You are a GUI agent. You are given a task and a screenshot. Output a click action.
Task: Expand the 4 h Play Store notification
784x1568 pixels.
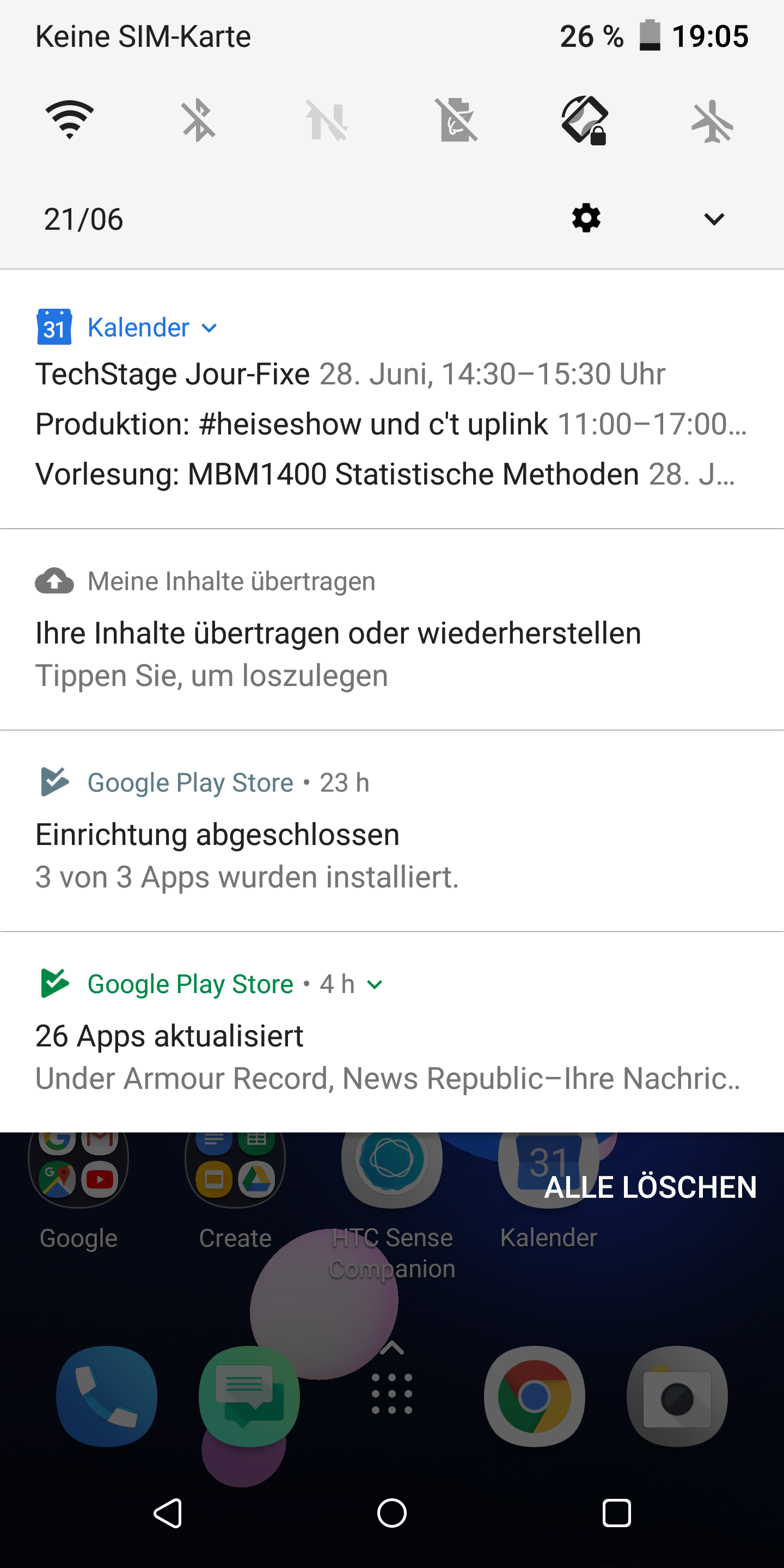(376, 985)
